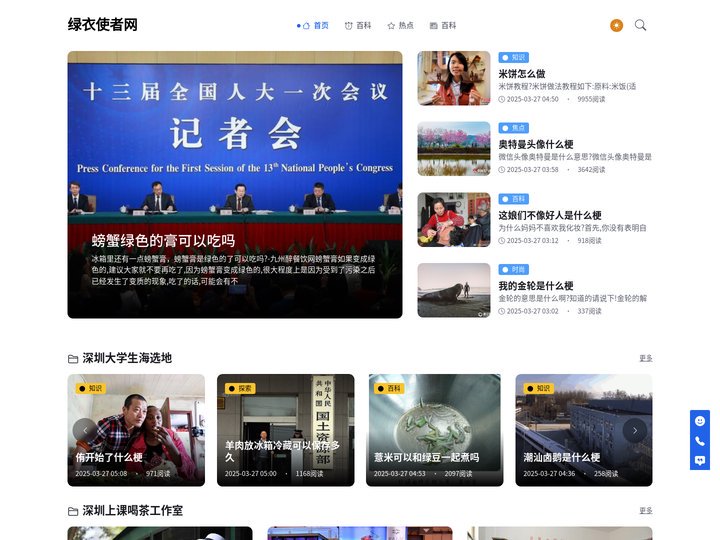The width and height of the screenshot is (720, 540).
Task: Open the card 薏米可以和绿豆一起煮吗
Action: [426, 457]
